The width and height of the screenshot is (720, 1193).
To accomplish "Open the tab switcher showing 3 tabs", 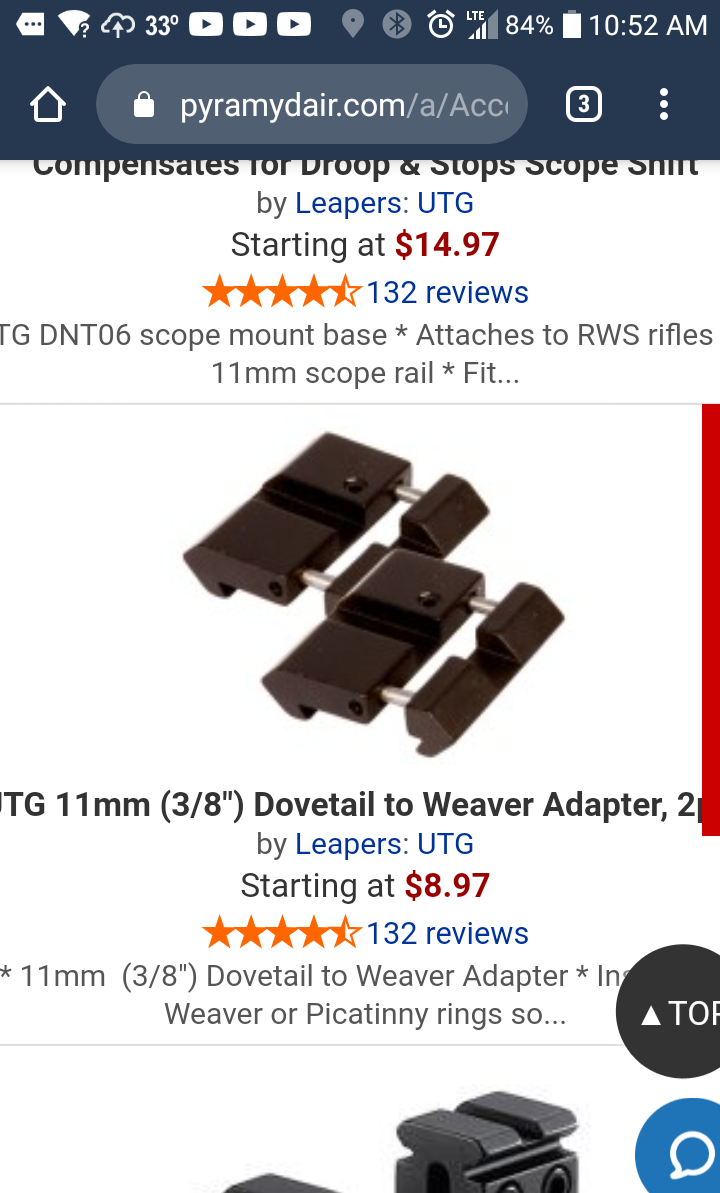I will [x=583, y=105].
